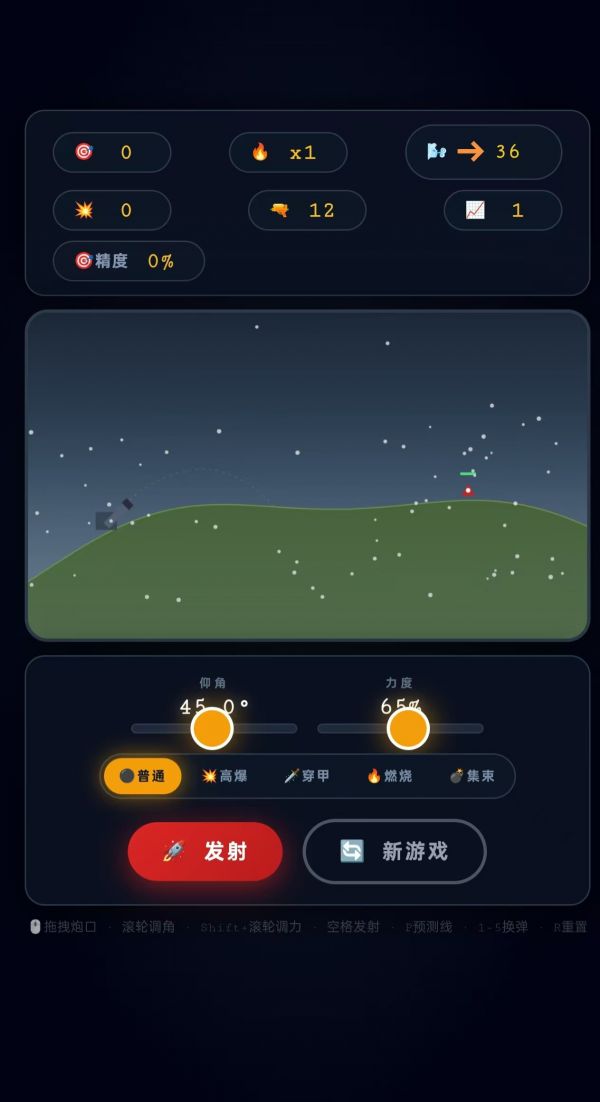Tap the 仰角 elevation angle slider
This screenshot has height=1102, width=600.
[214, 728]
